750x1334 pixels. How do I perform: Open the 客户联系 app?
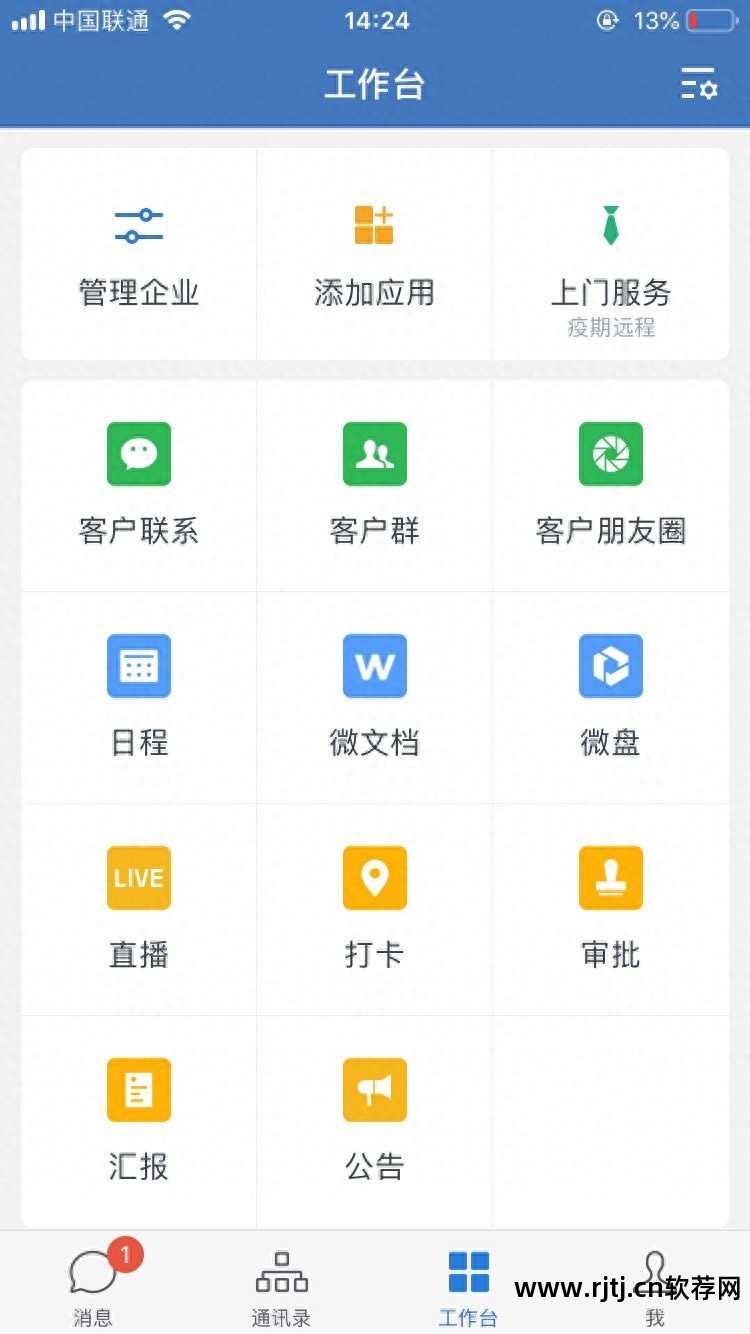(x=139, y=484)
